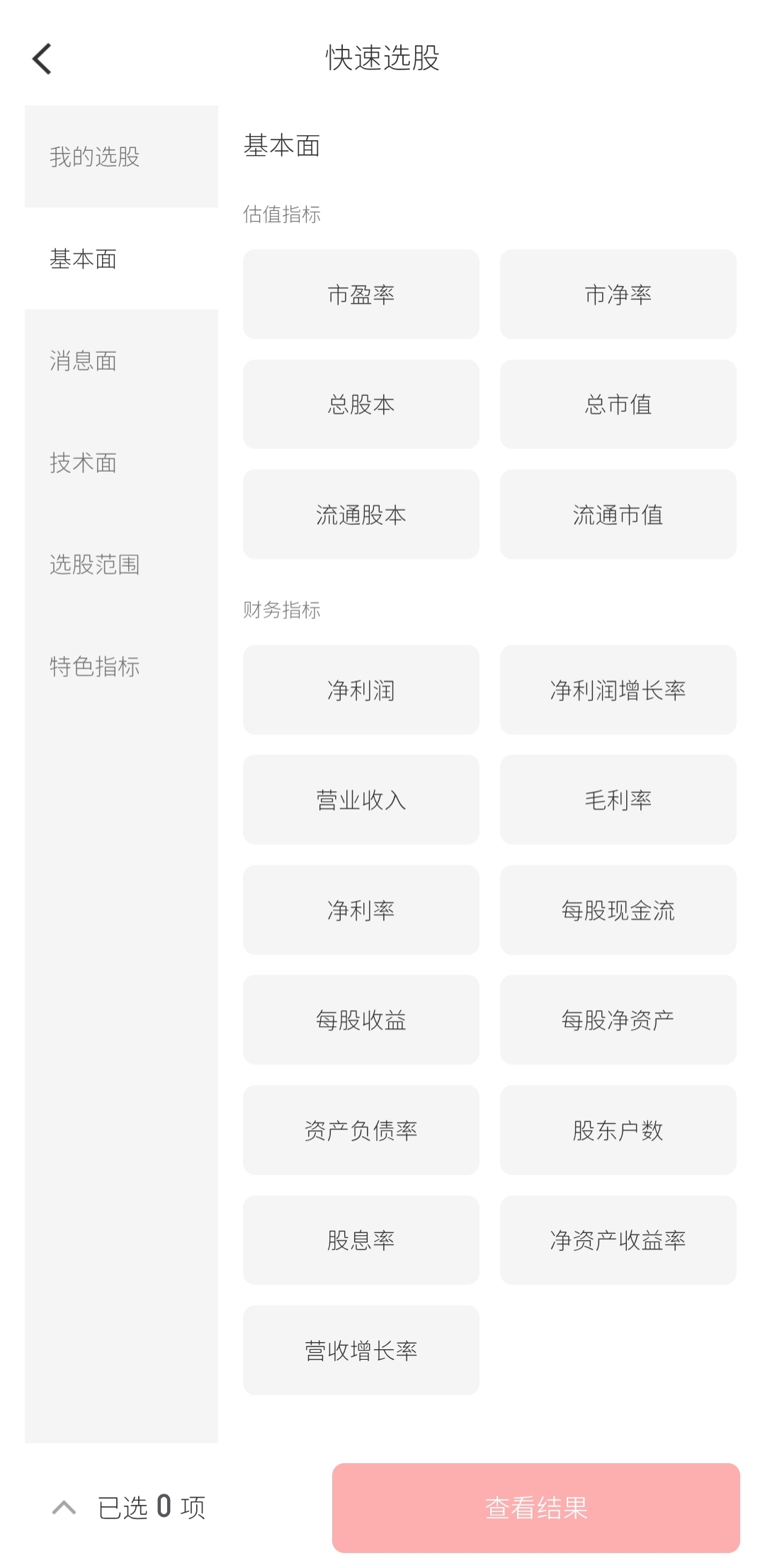Pick the 流通股本 indicator
The image size is (765, 1568).
point(361,515)
